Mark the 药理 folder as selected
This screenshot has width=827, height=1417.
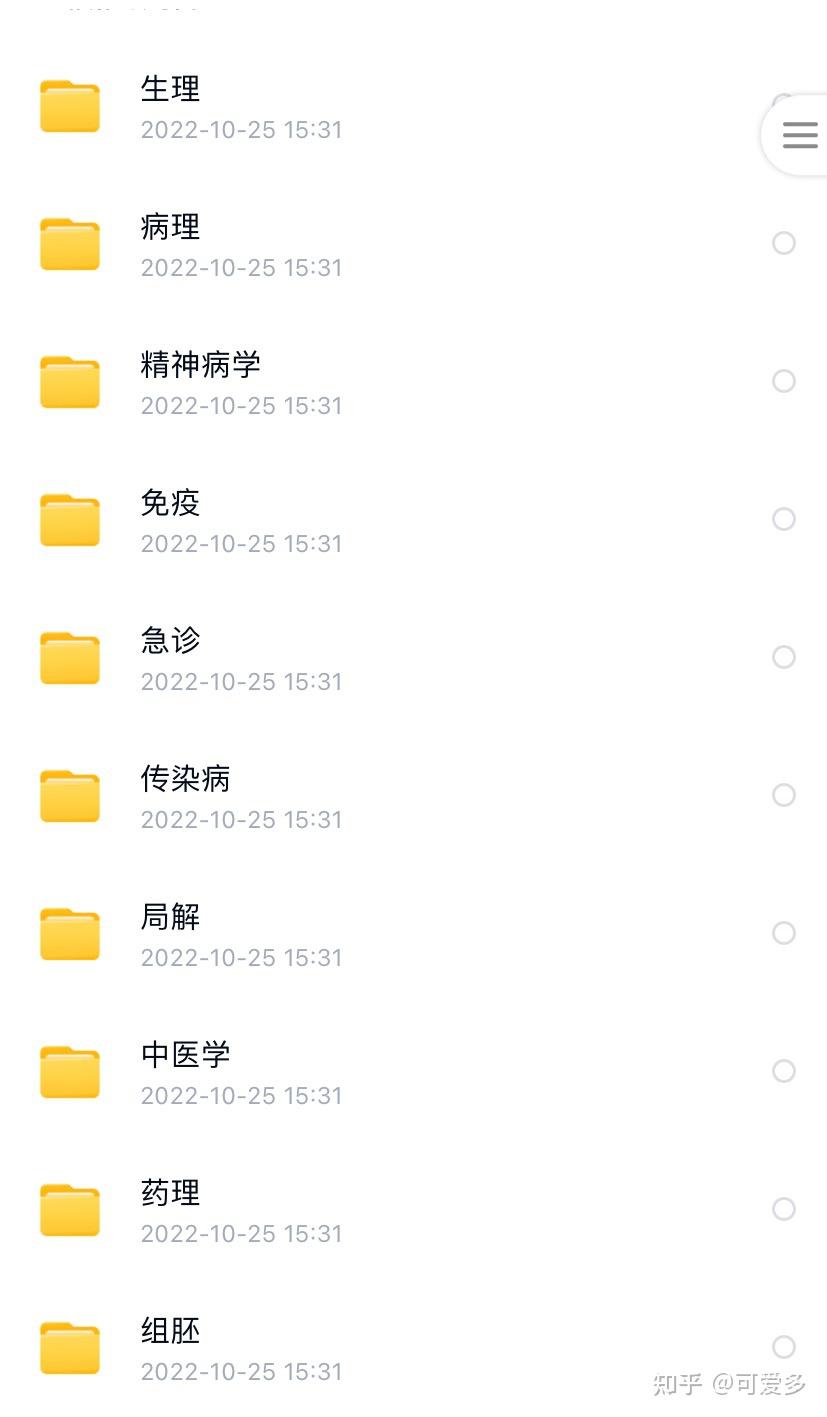784,1209
